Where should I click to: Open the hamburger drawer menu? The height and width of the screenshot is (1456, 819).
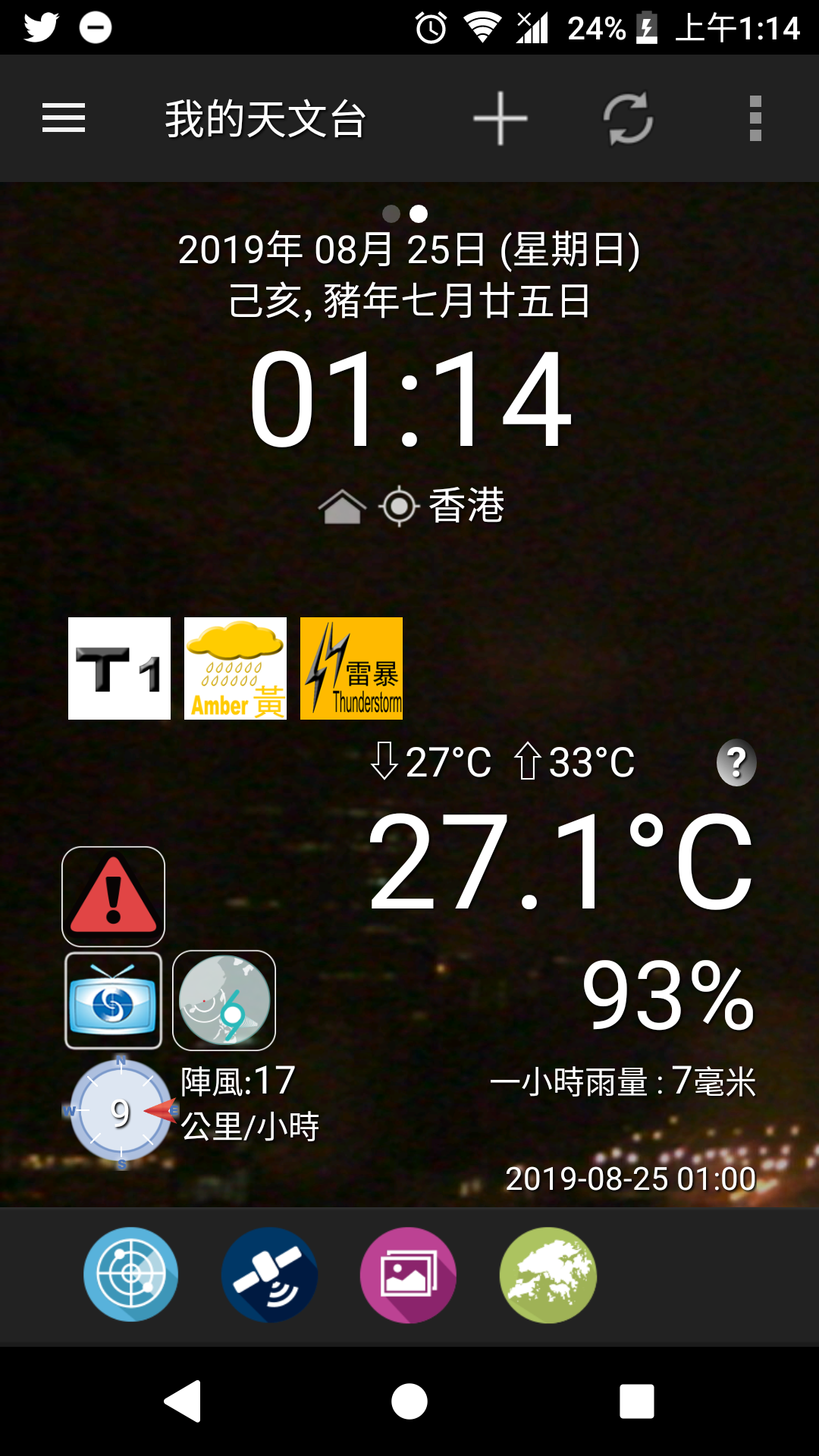(64, 118)
